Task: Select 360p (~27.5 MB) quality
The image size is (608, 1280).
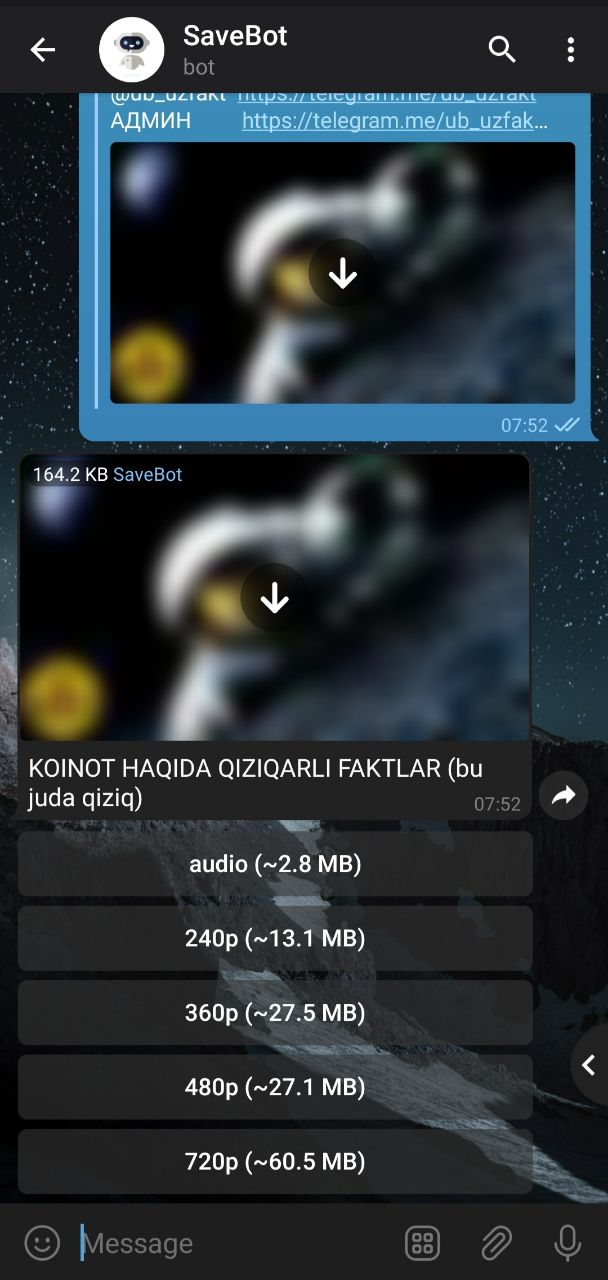Action: tap(275, 1013)
